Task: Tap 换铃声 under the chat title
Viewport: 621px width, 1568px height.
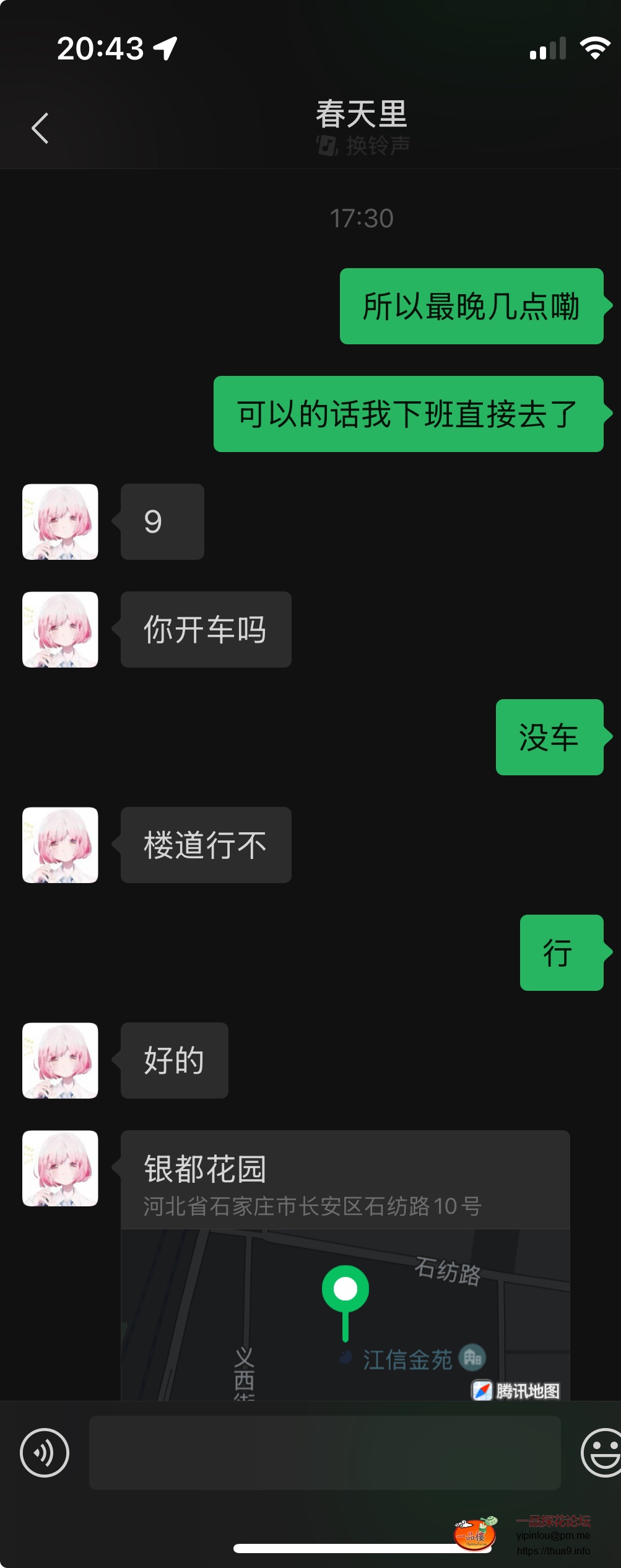Action: 363,146
